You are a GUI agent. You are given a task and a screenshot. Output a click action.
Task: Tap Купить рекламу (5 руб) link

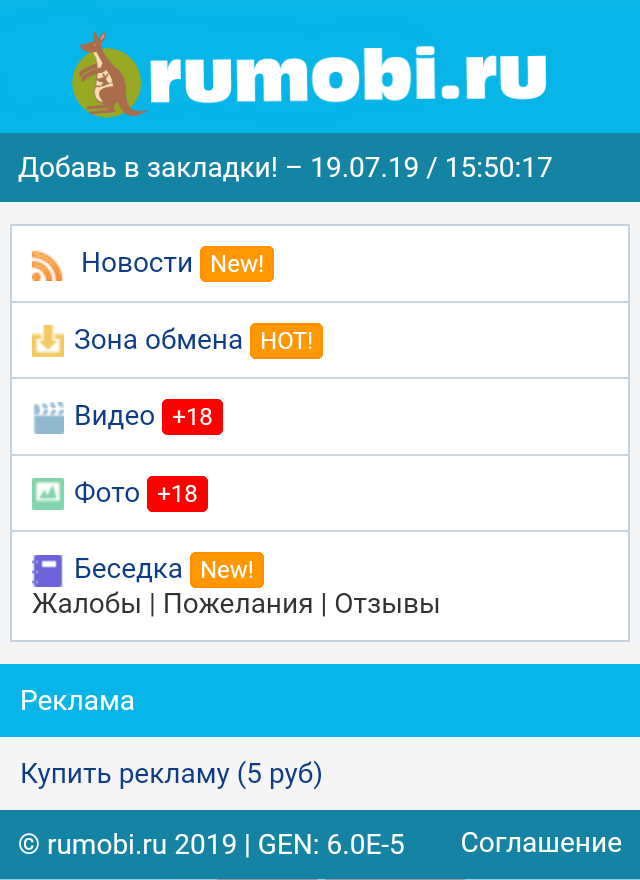click(171, 774)
